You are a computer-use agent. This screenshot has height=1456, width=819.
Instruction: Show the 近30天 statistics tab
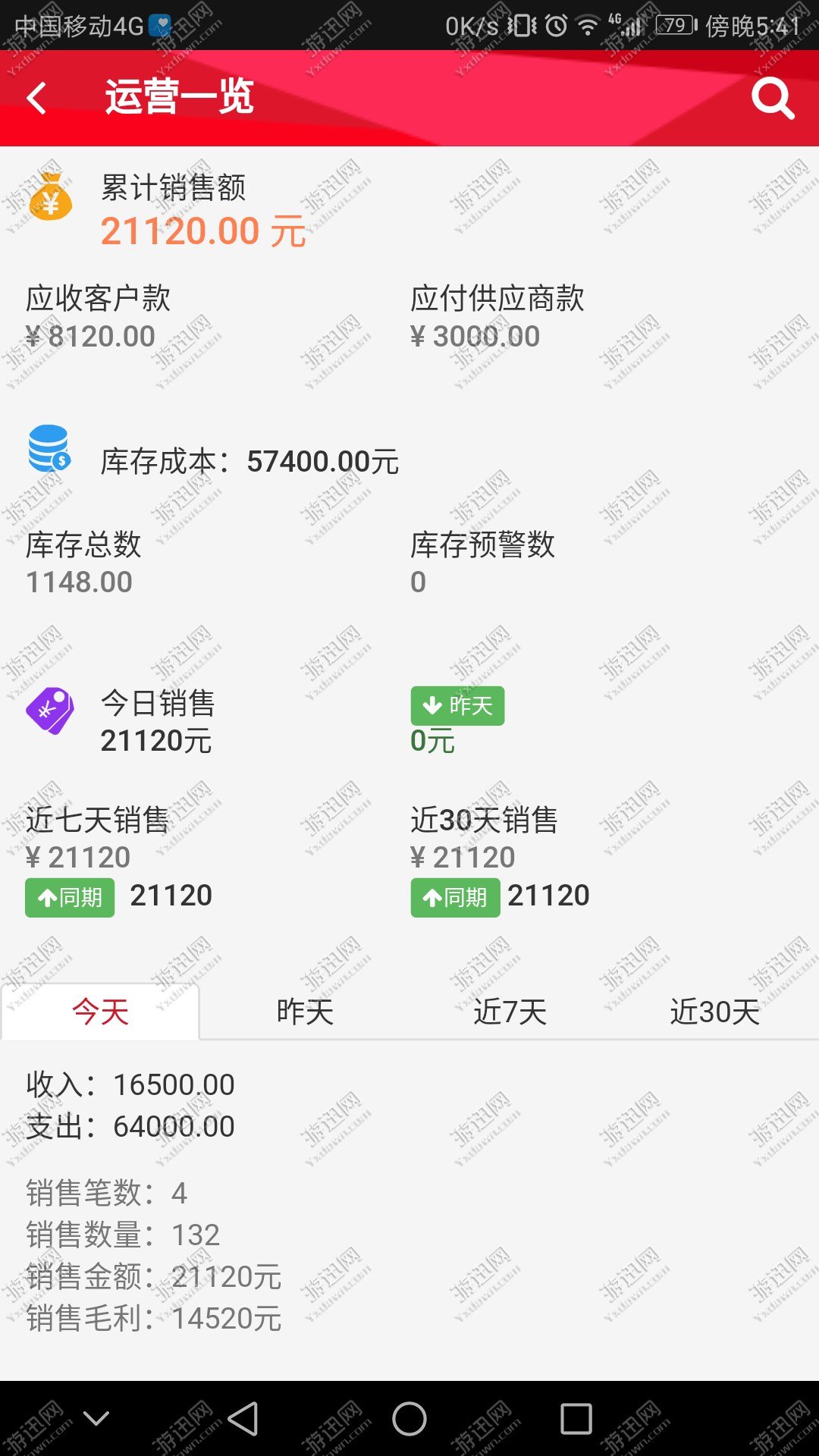715,1012
